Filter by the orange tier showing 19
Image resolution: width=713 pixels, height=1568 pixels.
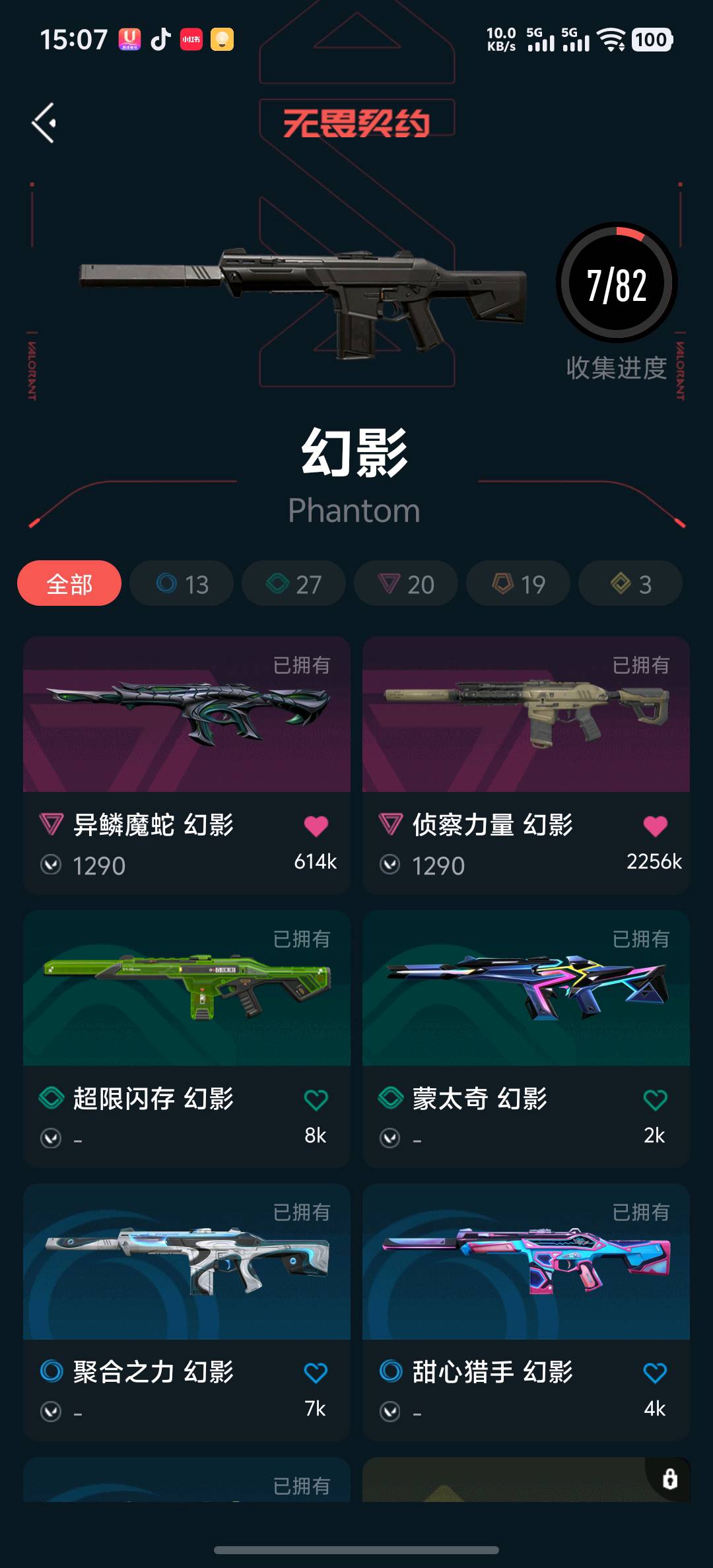pos(518,583)
